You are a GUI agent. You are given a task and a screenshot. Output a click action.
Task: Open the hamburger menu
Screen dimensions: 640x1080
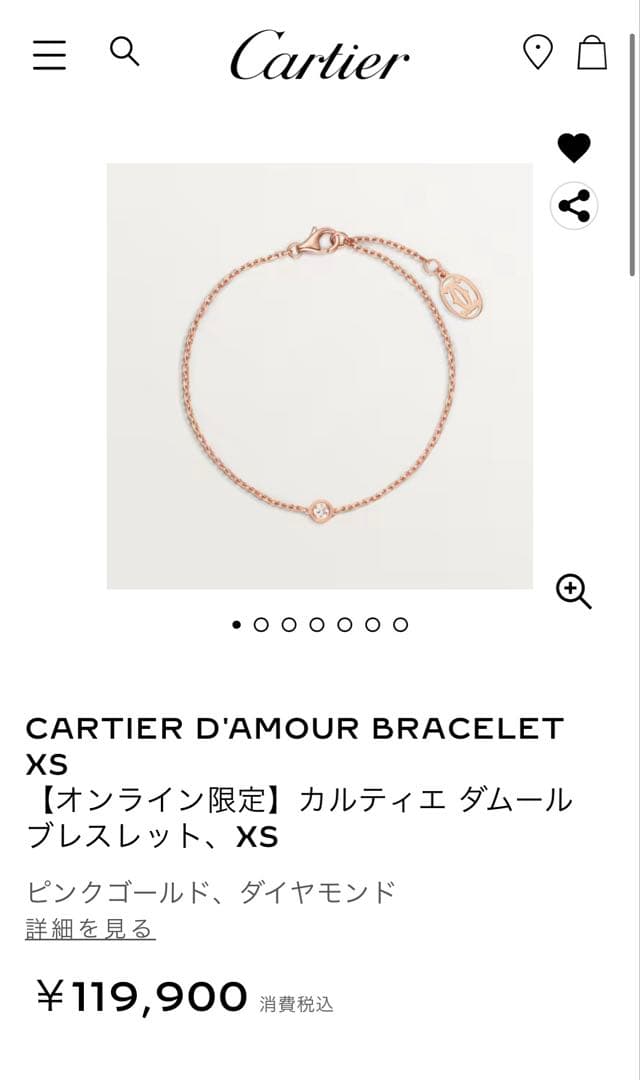tap(49, 54)
